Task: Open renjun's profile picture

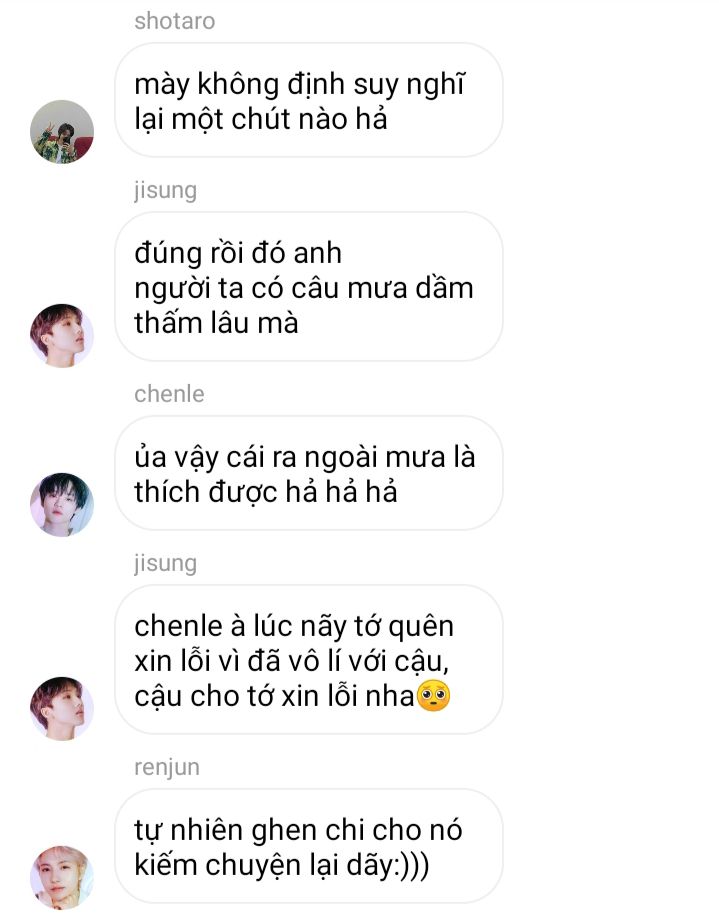Action: 62,877
